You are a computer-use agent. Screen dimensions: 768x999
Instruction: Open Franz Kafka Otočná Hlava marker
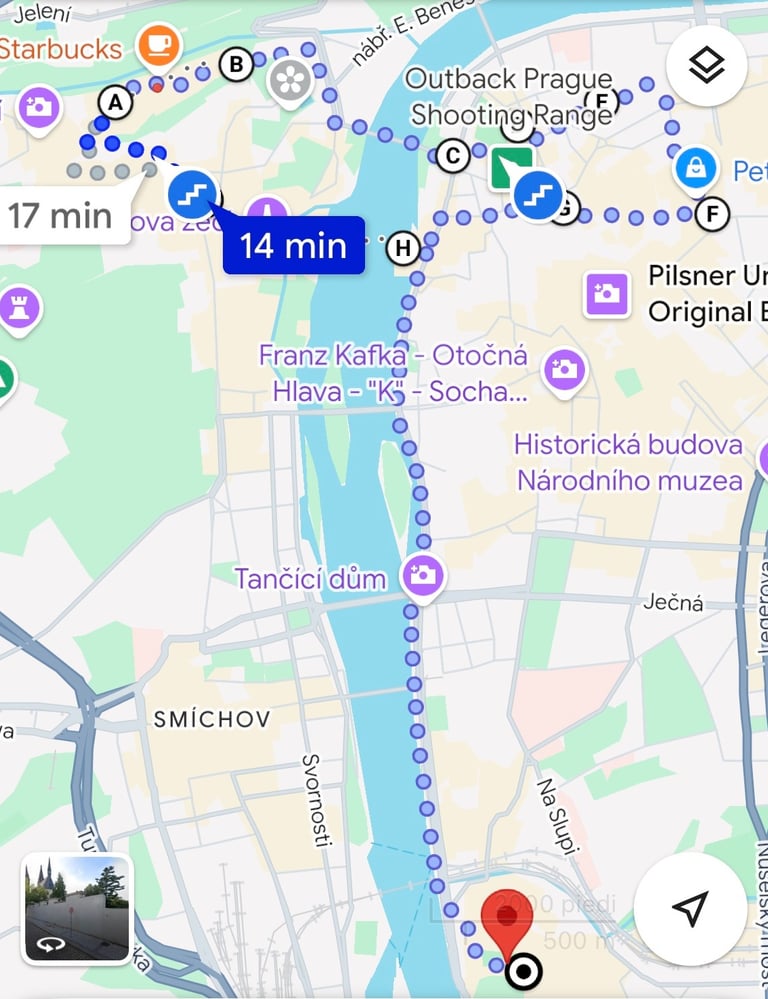[564, 371]
